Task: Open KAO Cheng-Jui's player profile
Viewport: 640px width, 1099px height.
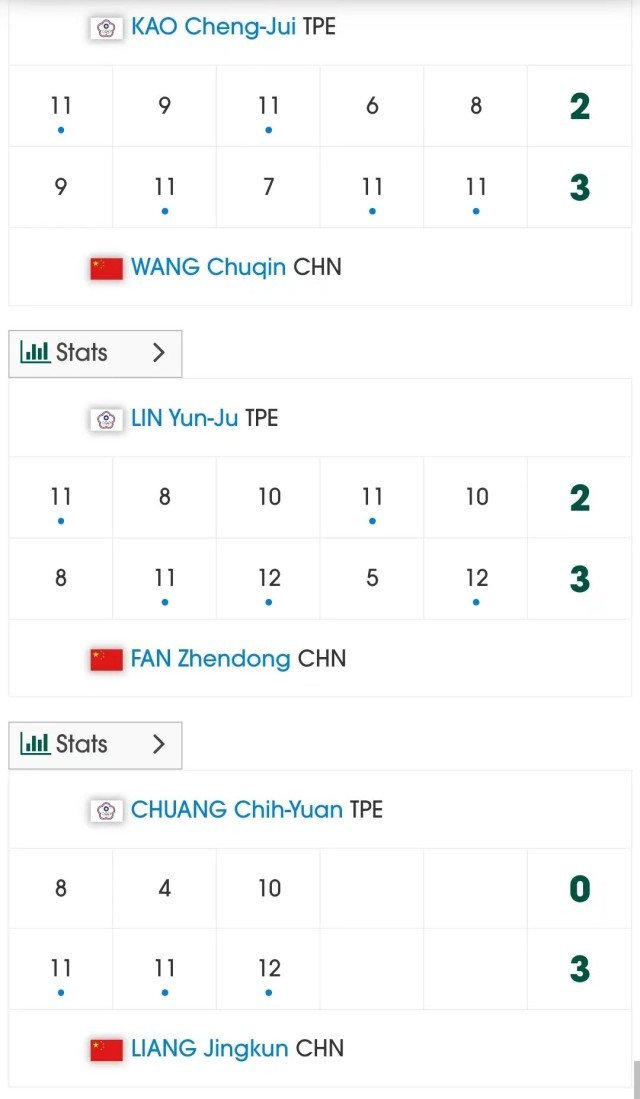Action: point(213,27)
